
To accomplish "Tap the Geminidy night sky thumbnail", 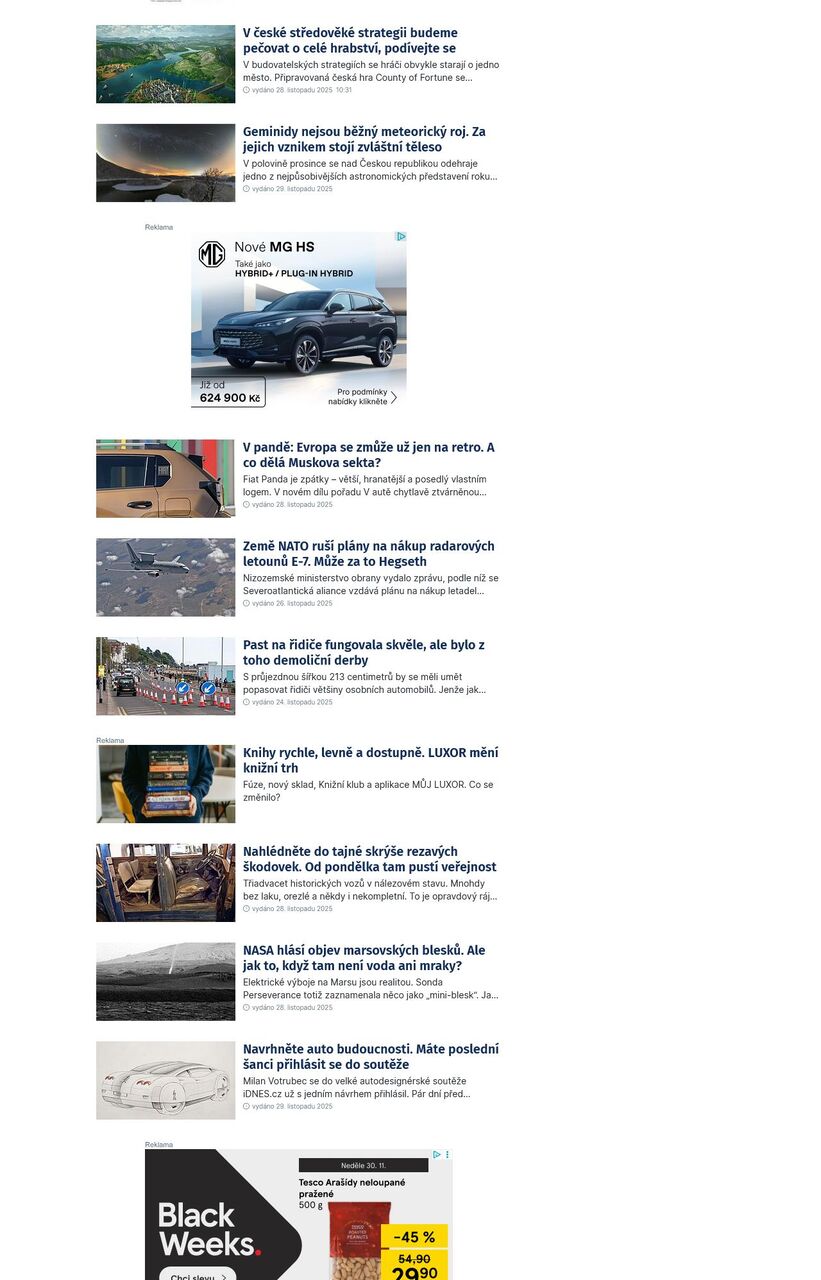I will [165, 163].
